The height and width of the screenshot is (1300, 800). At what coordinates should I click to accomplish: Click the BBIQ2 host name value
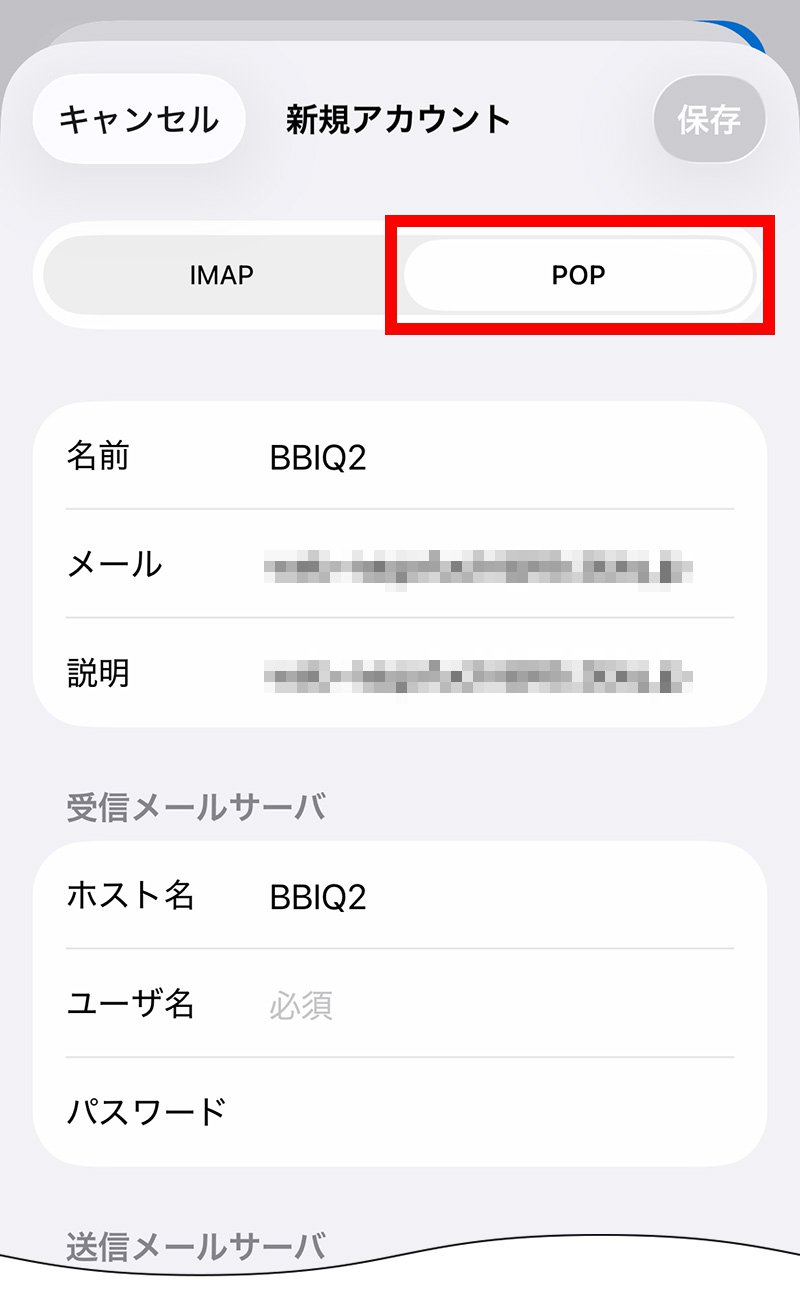(x=315, y=897)
